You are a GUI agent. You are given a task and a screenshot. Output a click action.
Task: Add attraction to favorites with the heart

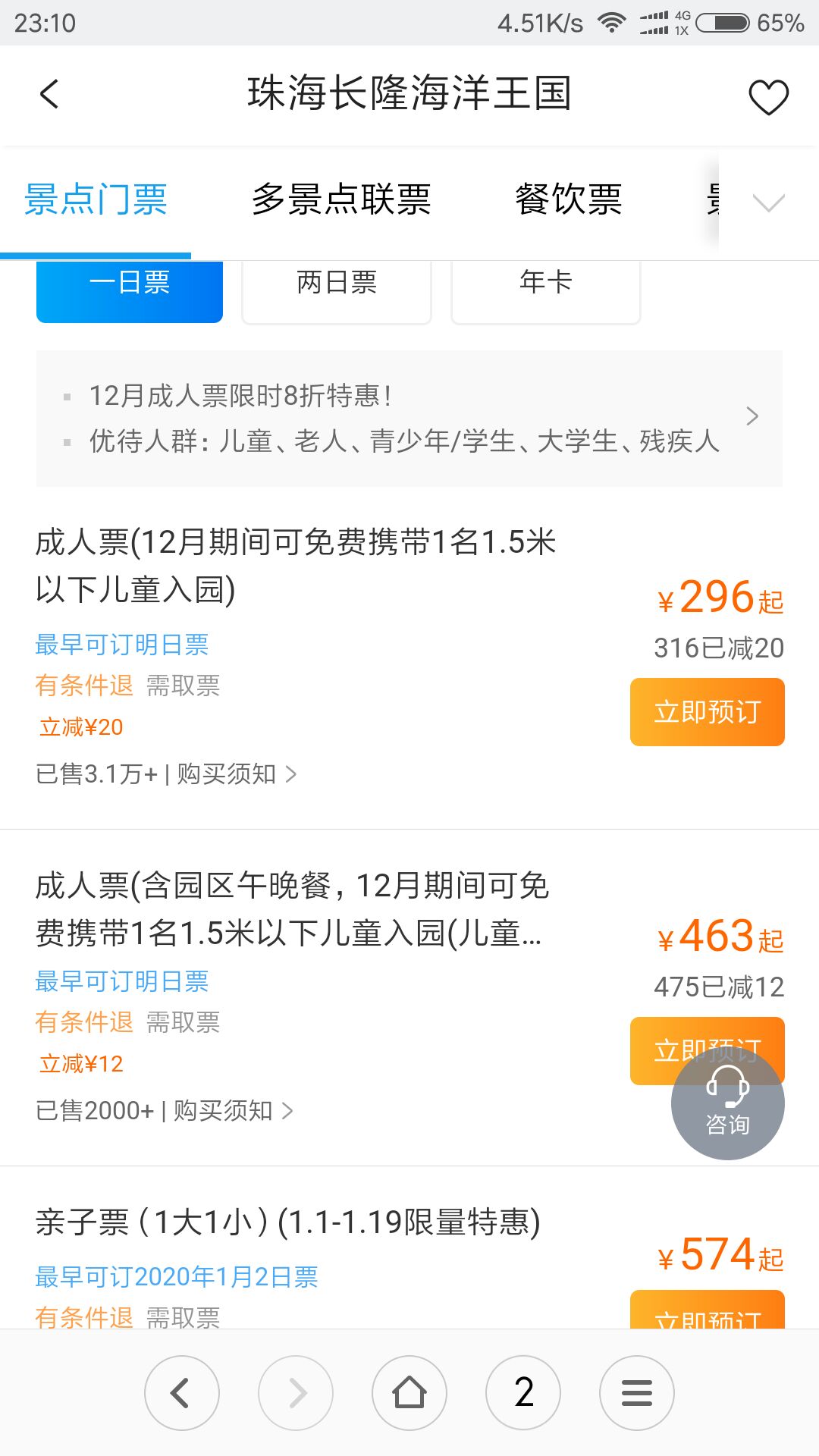click(x=768, y=96)
